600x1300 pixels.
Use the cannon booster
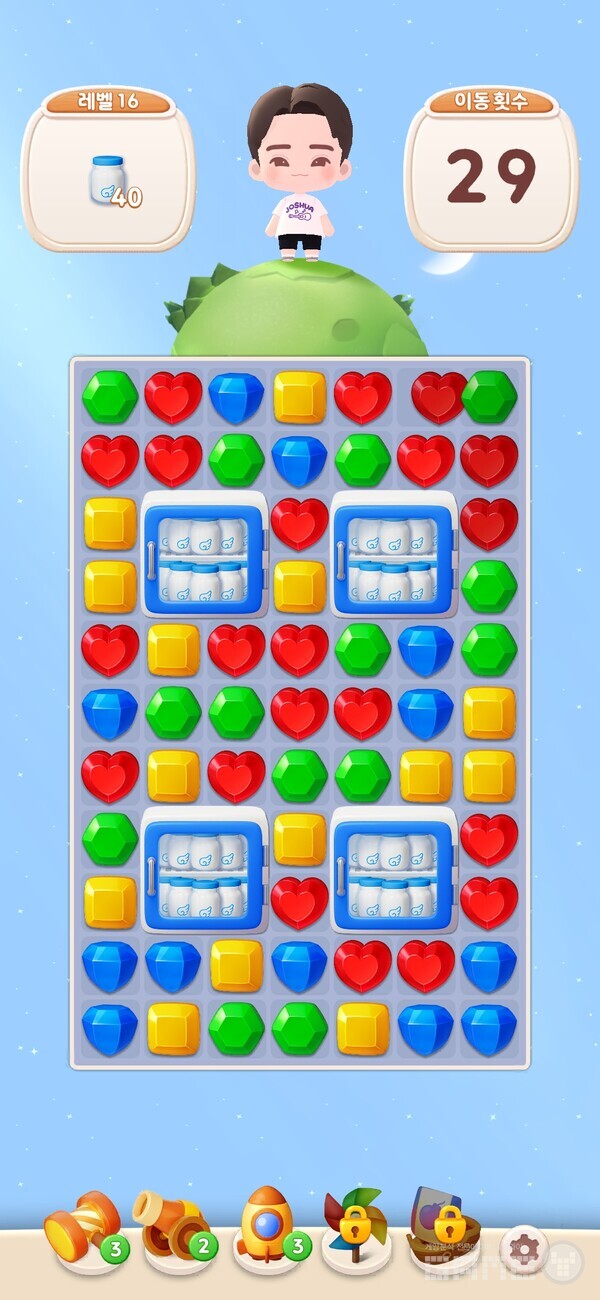tap(172, 1225)
